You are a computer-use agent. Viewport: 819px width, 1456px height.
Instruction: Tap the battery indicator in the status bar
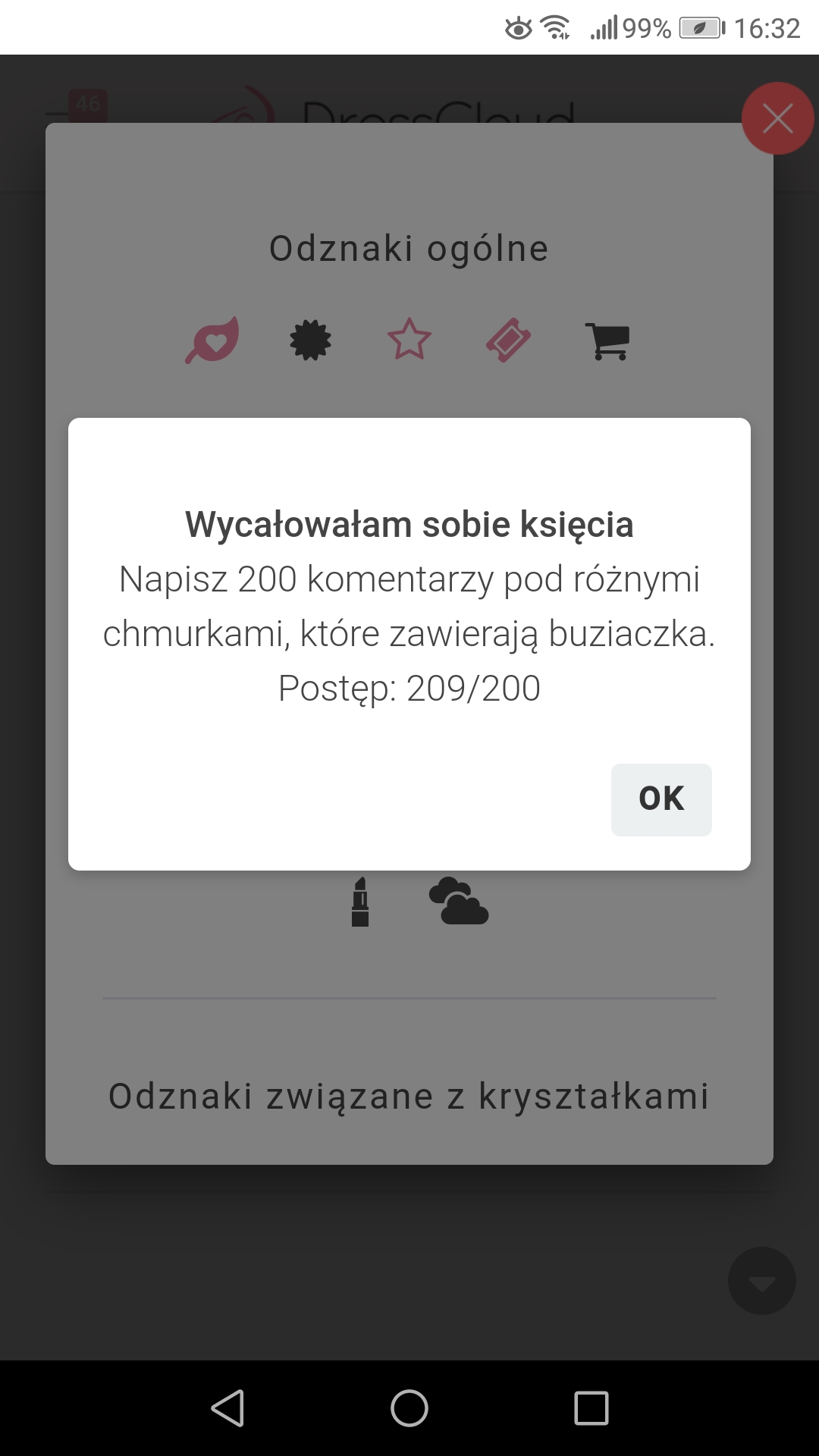pos(701,27)
